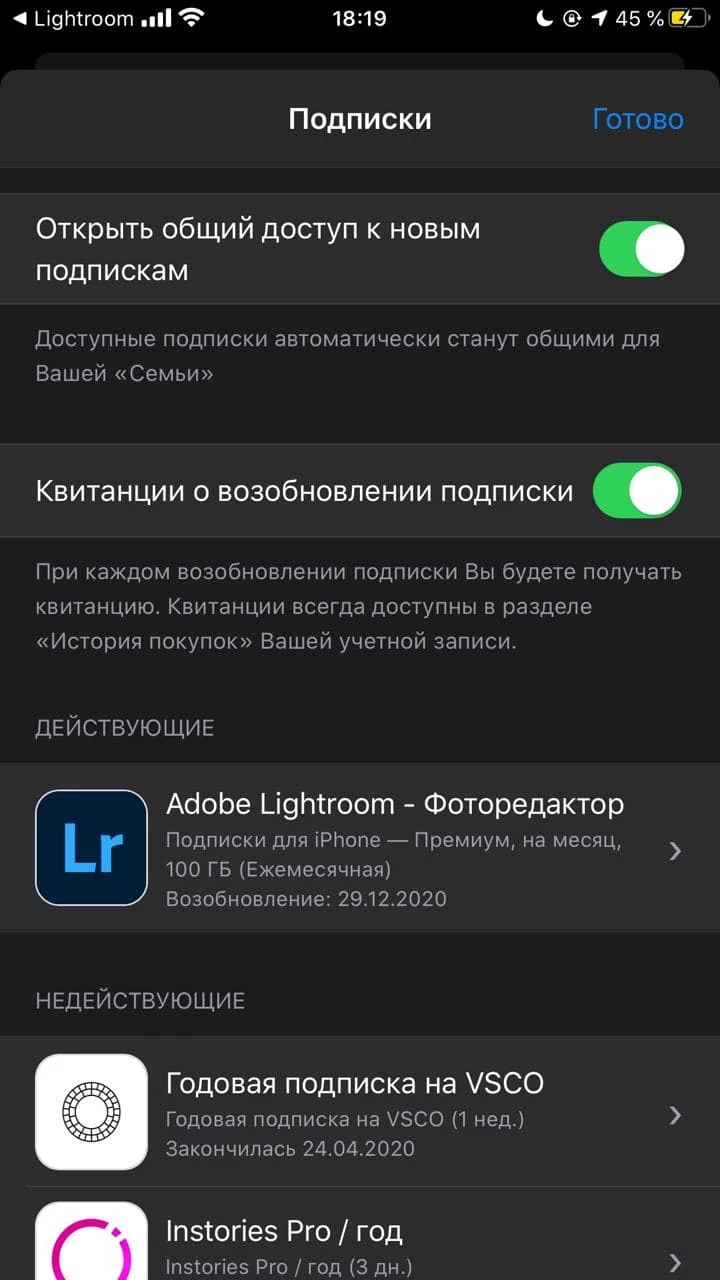The height and width of the screenshot is (1280, 720).
Task: Open the expired VSCO annual subscription
Action: [x=360, y=1111]
